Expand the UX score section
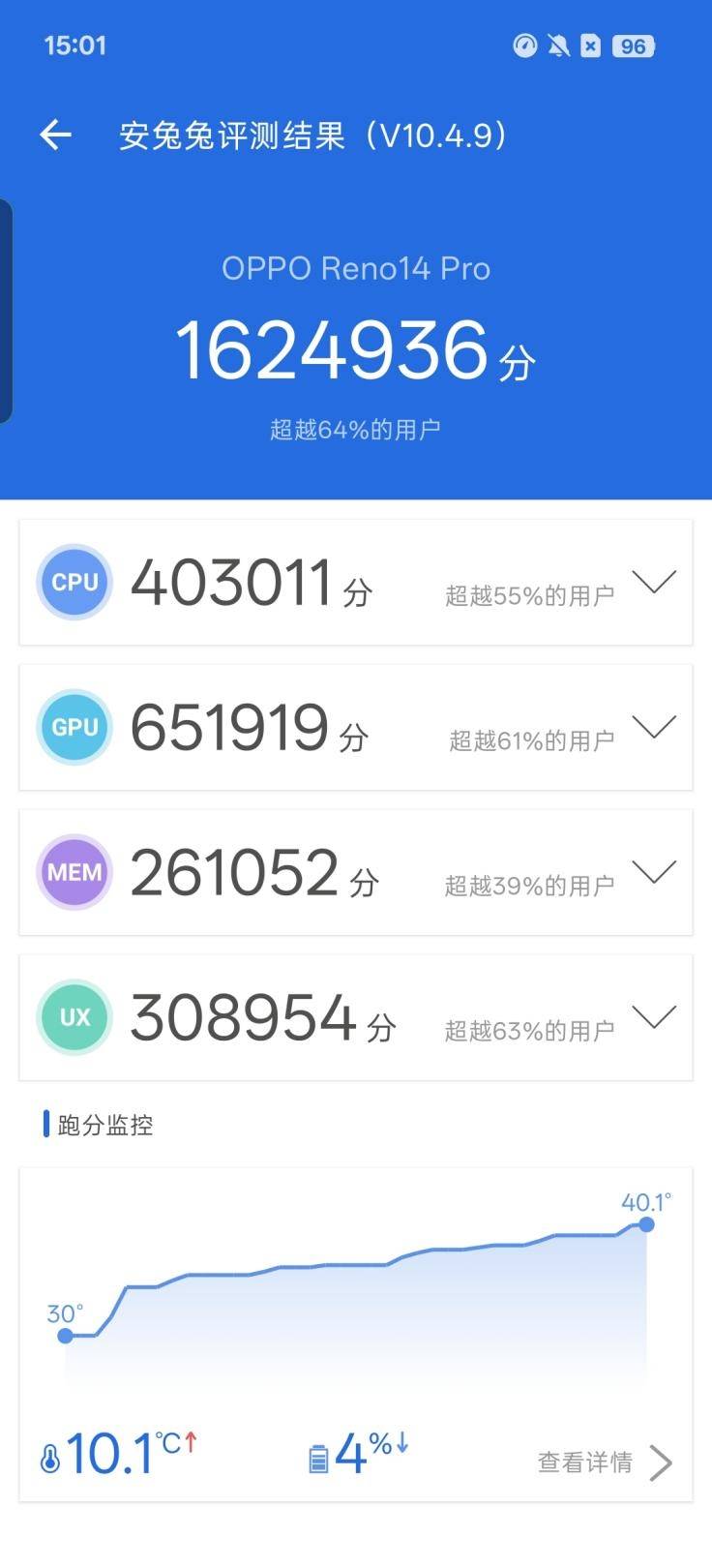The width and height of the screenshot is (712, 1568). (654, 1017)
